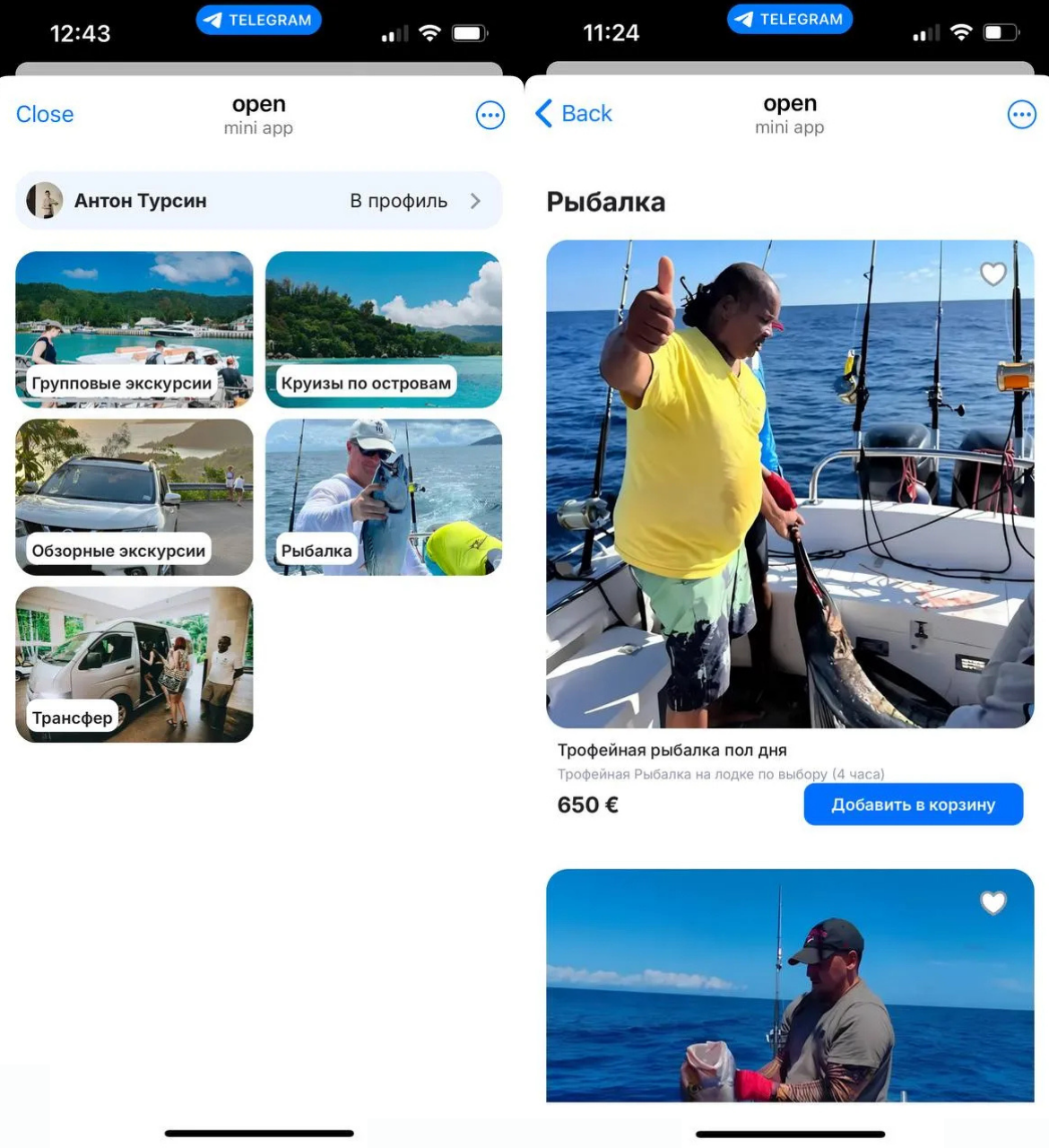Close the mini app

(45, 115)
